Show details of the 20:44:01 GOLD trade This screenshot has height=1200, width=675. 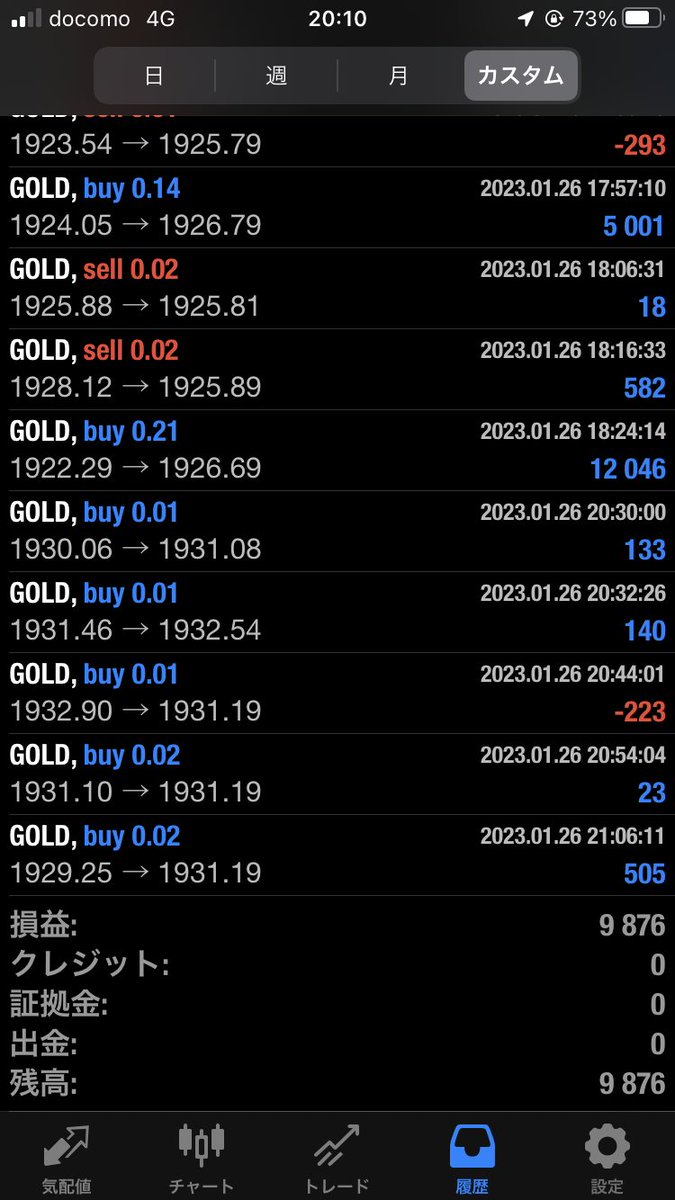click(x=337, y=693)
